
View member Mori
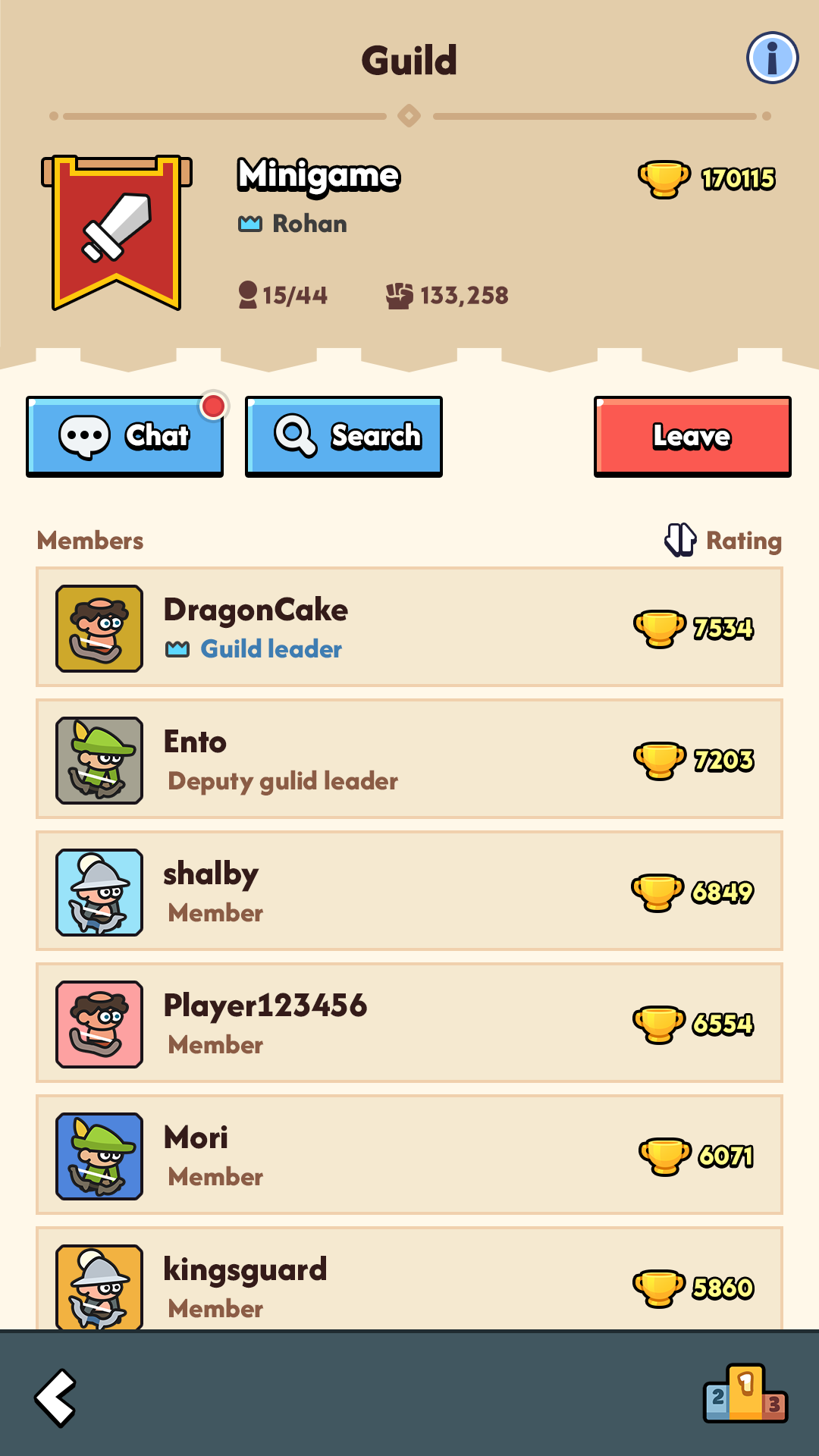[409, 1155]
